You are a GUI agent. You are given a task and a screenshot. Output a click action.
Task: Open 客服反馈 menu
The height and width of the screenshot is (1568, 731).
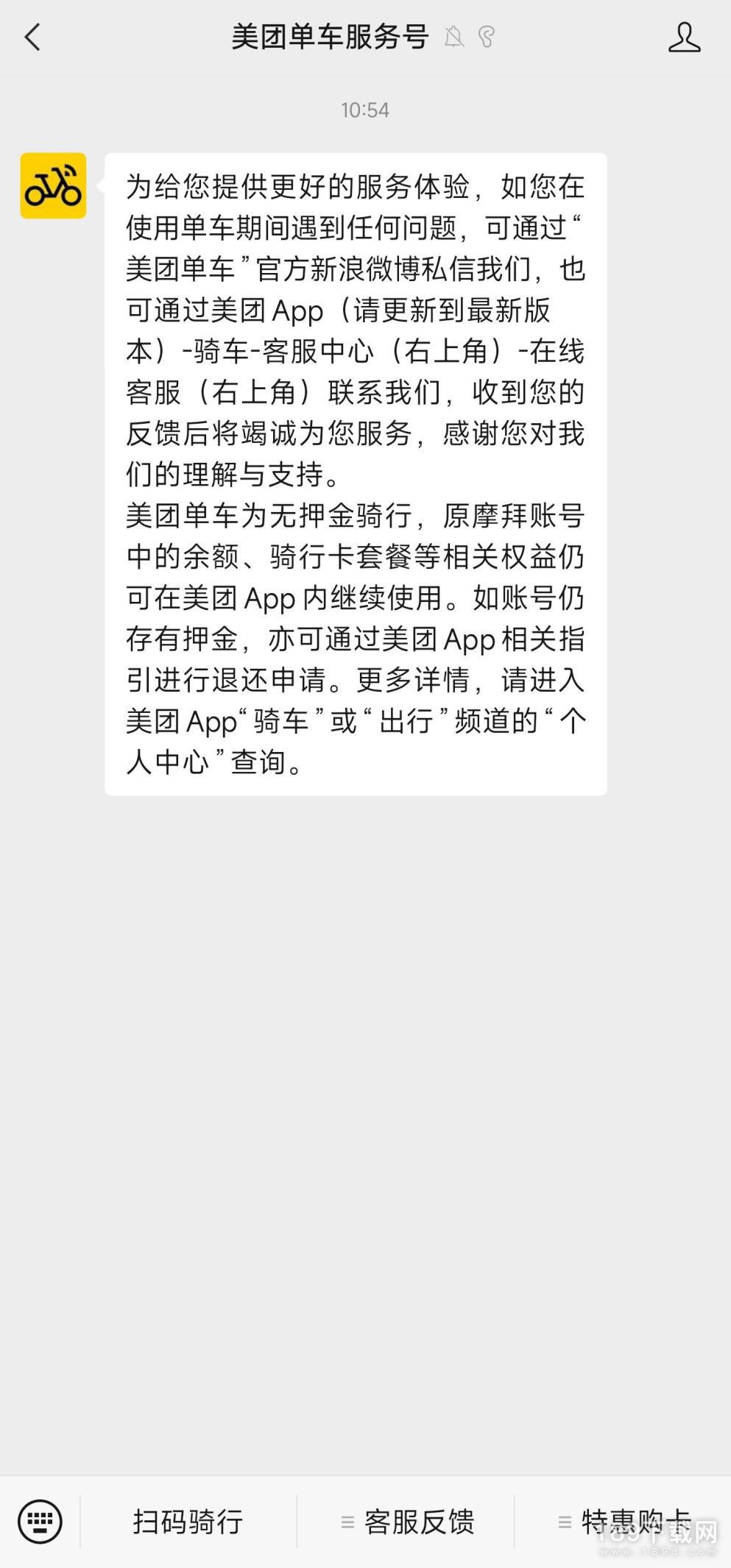pyautogui.click(x=407, y=1521)
